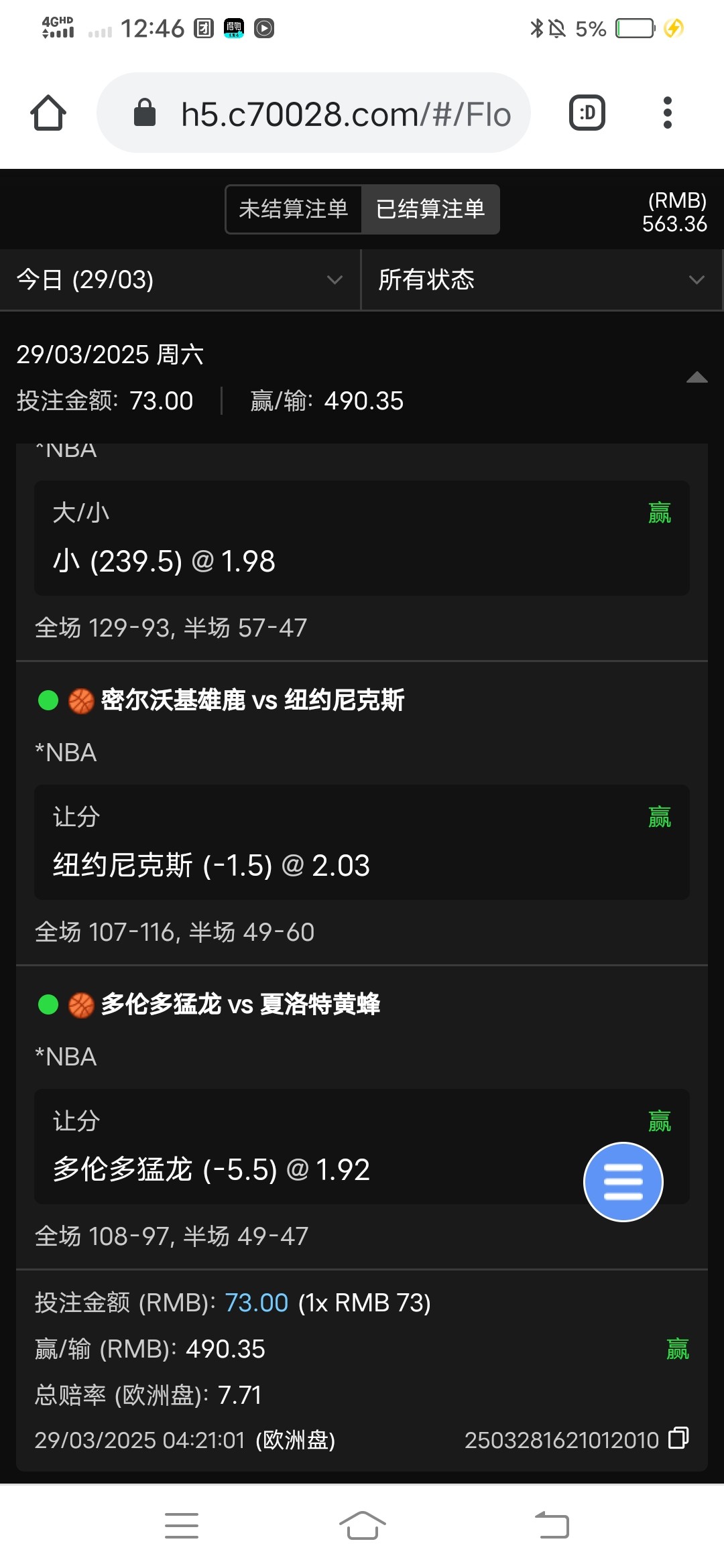Open the browser overflow menu
Screen dimensions: 724x1568
click(x=667, y=113)
